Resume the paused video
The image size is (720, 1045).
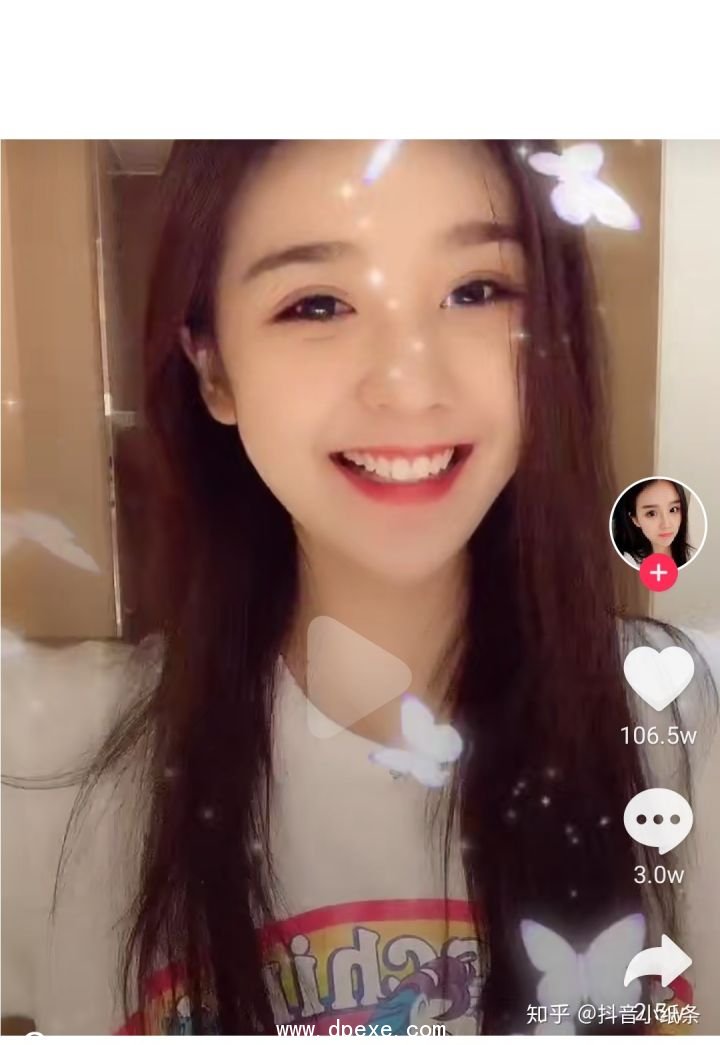click(355, 677)
